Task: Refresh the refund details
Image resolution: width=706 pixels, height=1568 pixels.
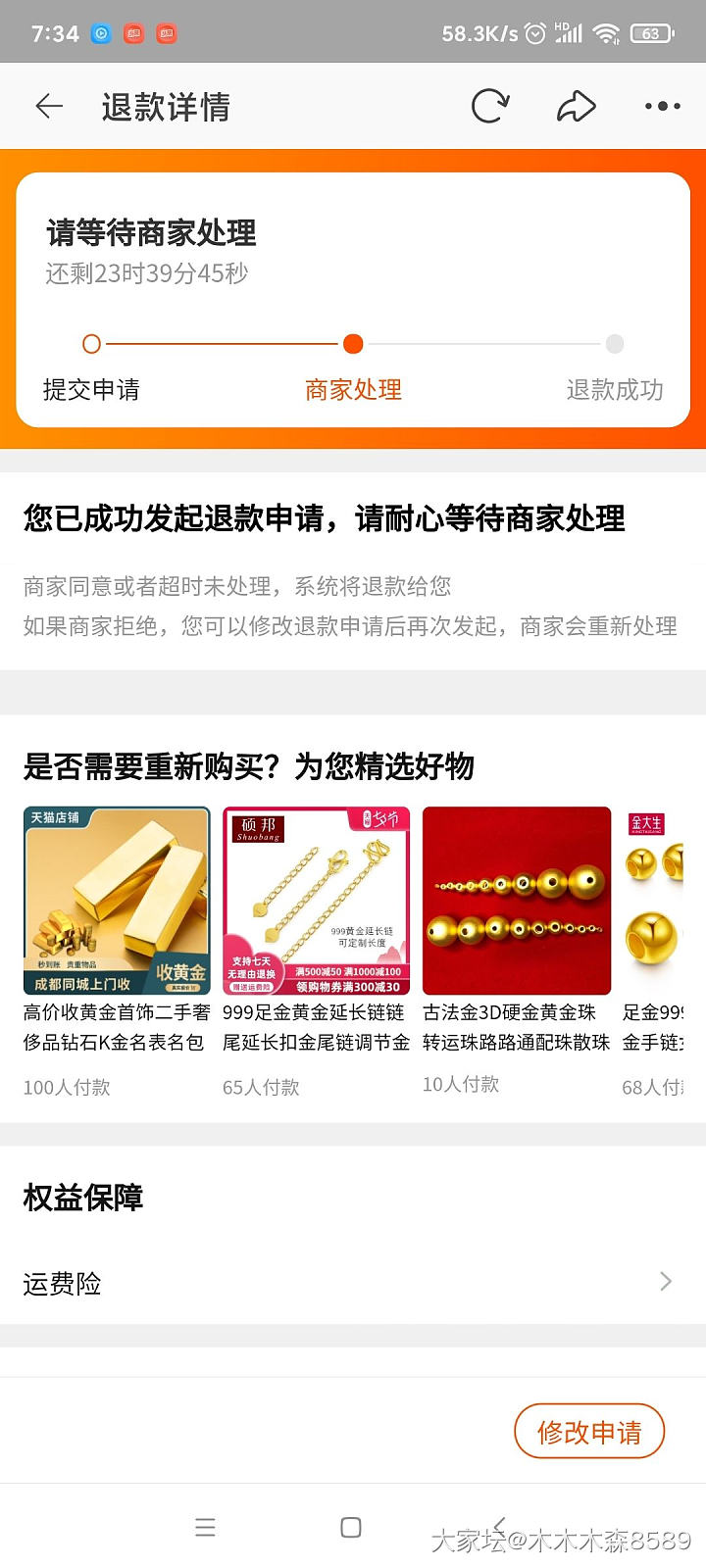Action: (x=489, y=106)
